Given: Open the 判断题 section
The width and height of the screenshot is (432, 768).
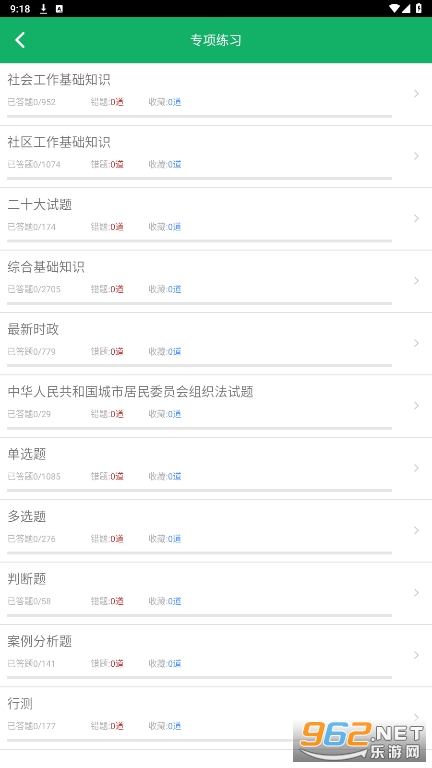Looking at the screenshot, I should 216,593.
